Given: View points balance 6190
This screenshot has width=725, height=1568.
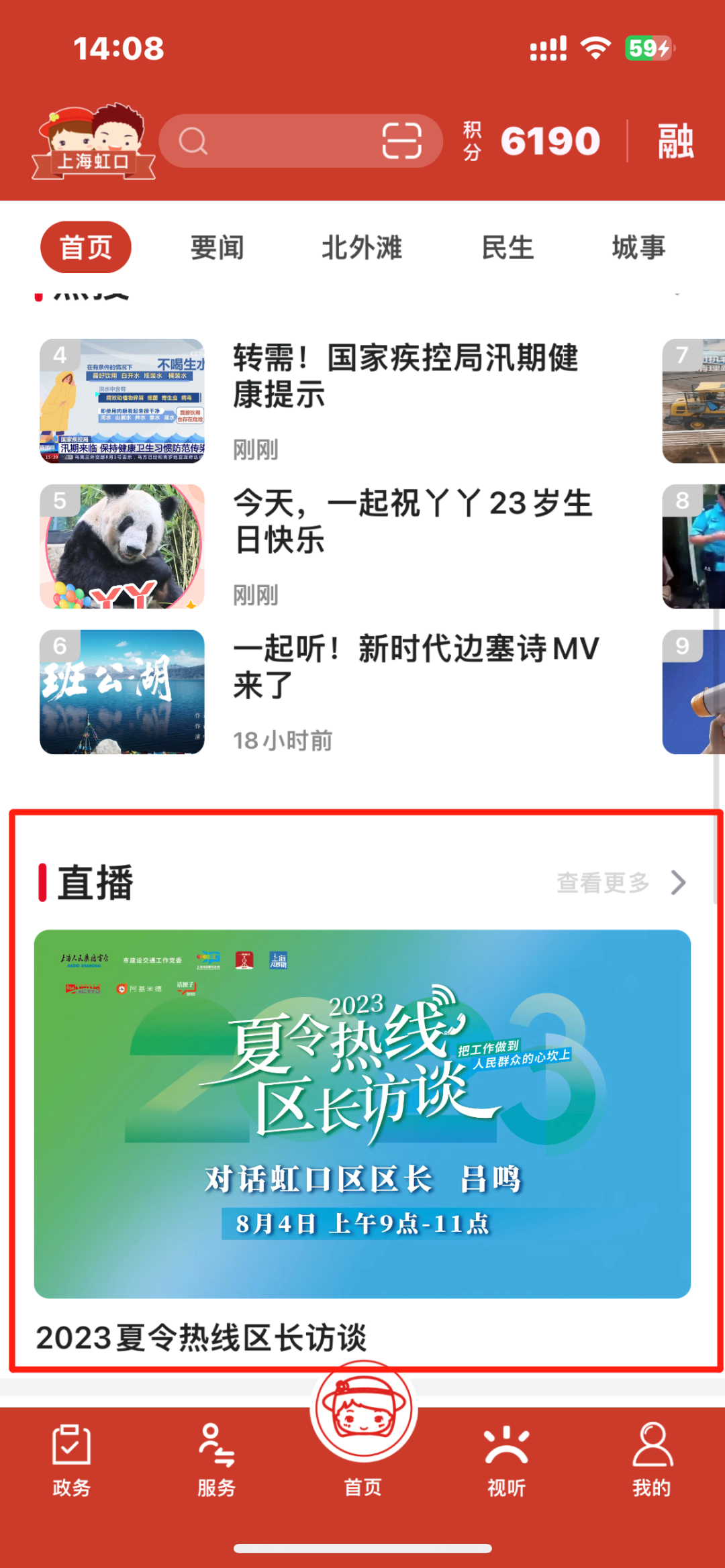Looking at the screenshot, I should pos(549,141).
